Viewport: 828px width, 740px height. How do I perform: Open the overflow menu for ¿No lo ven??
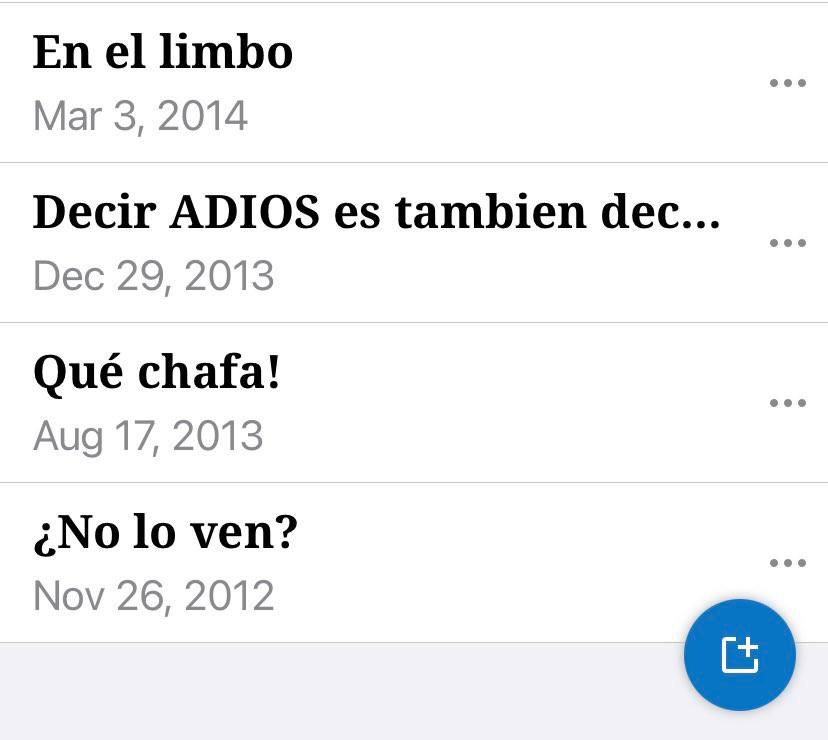pos(787,563)
